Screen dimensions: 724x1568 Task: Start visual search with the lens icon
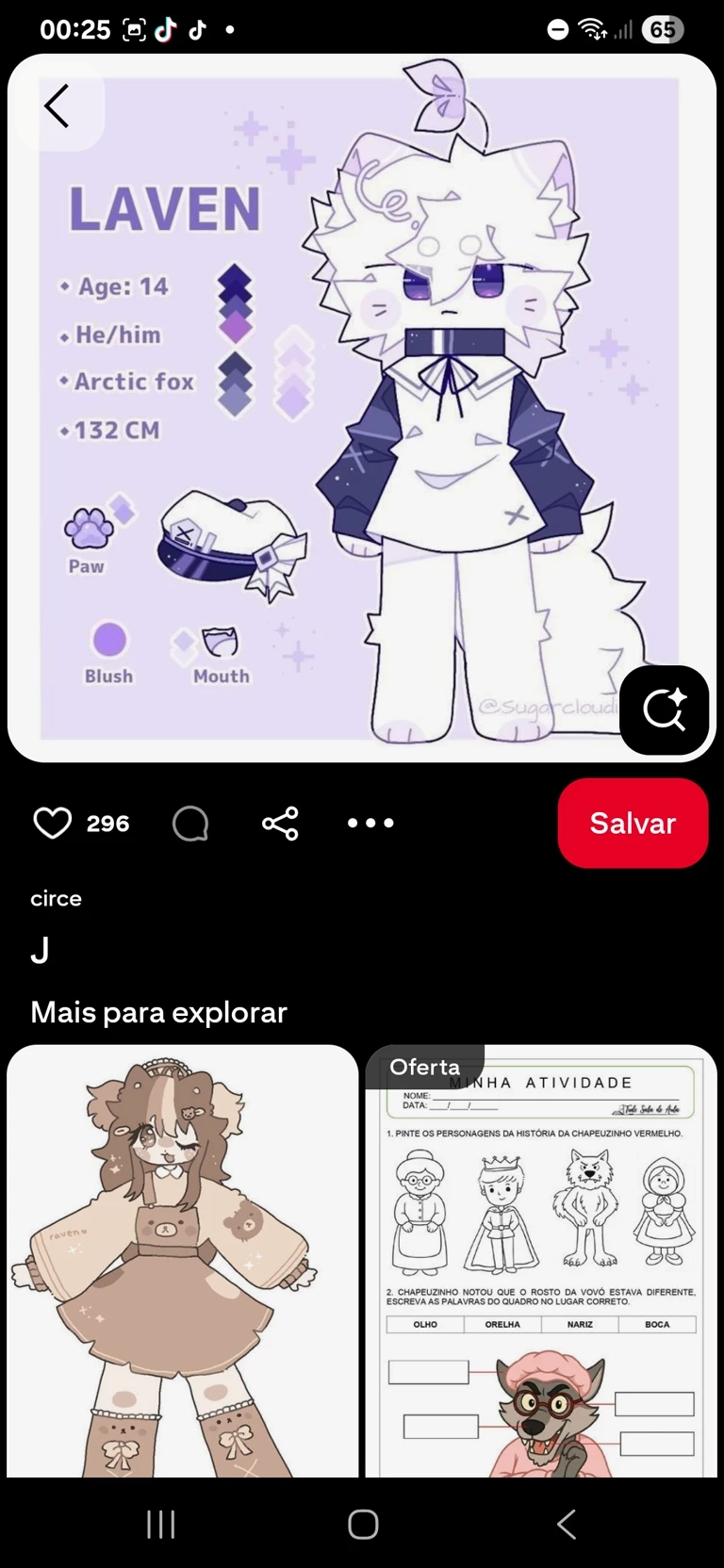point(664,710)
